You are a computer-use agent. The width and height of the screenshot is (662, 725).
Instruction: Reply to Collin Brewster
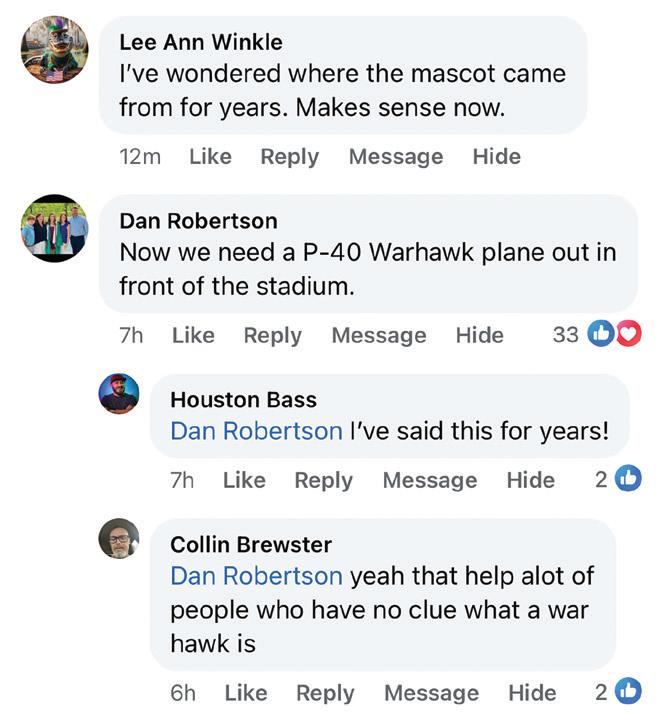tap(325, 693)
